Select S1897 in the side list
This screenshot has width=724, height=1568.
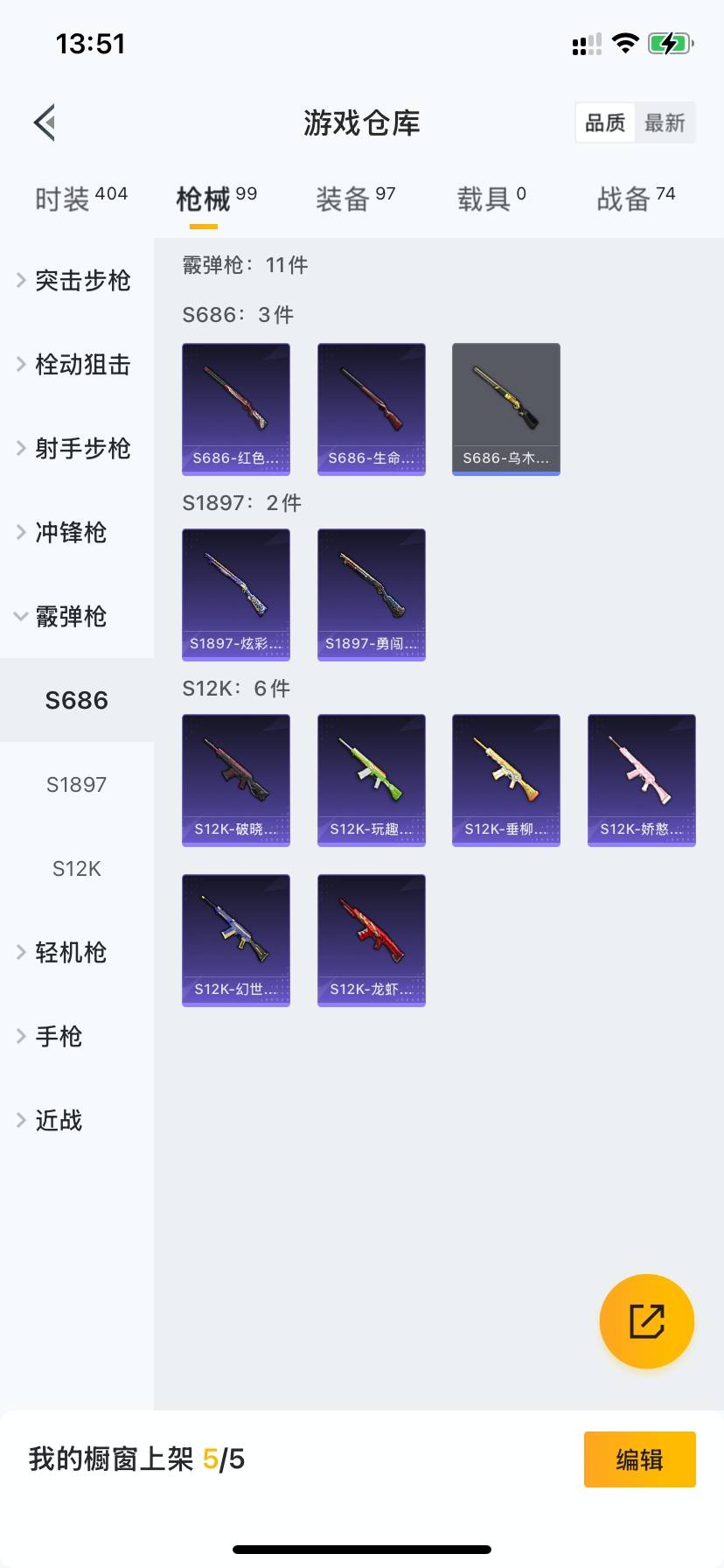pos(77,785)
